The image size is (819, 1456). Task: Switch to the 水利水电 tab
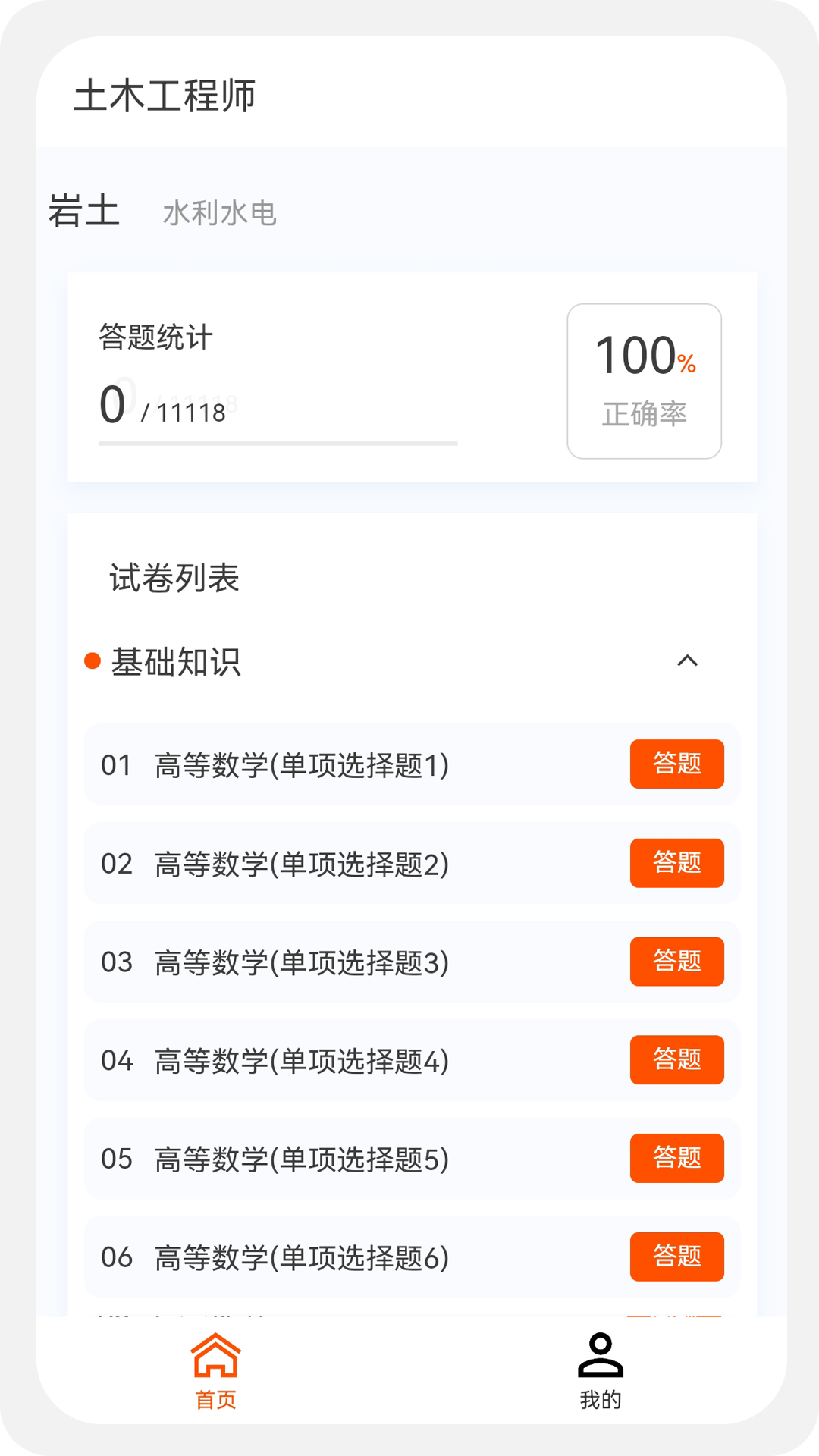coord(220,213)
